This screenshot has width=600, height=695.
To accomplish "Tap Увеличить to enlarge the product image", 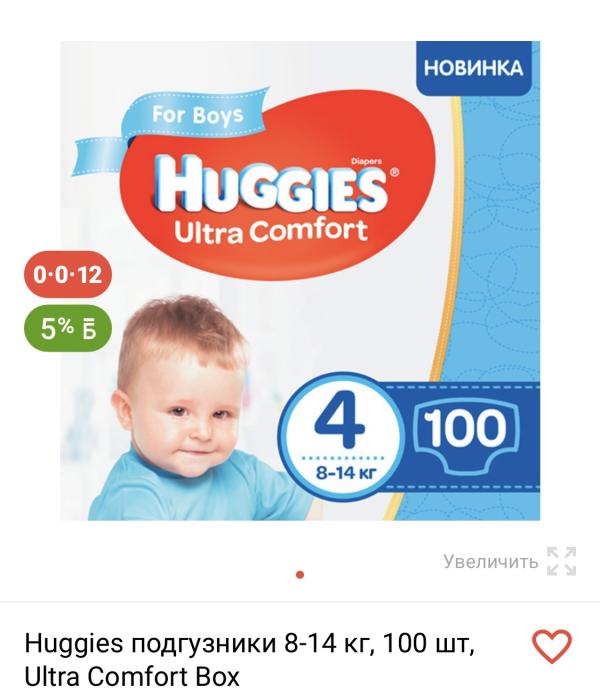I will click(510, 562).
